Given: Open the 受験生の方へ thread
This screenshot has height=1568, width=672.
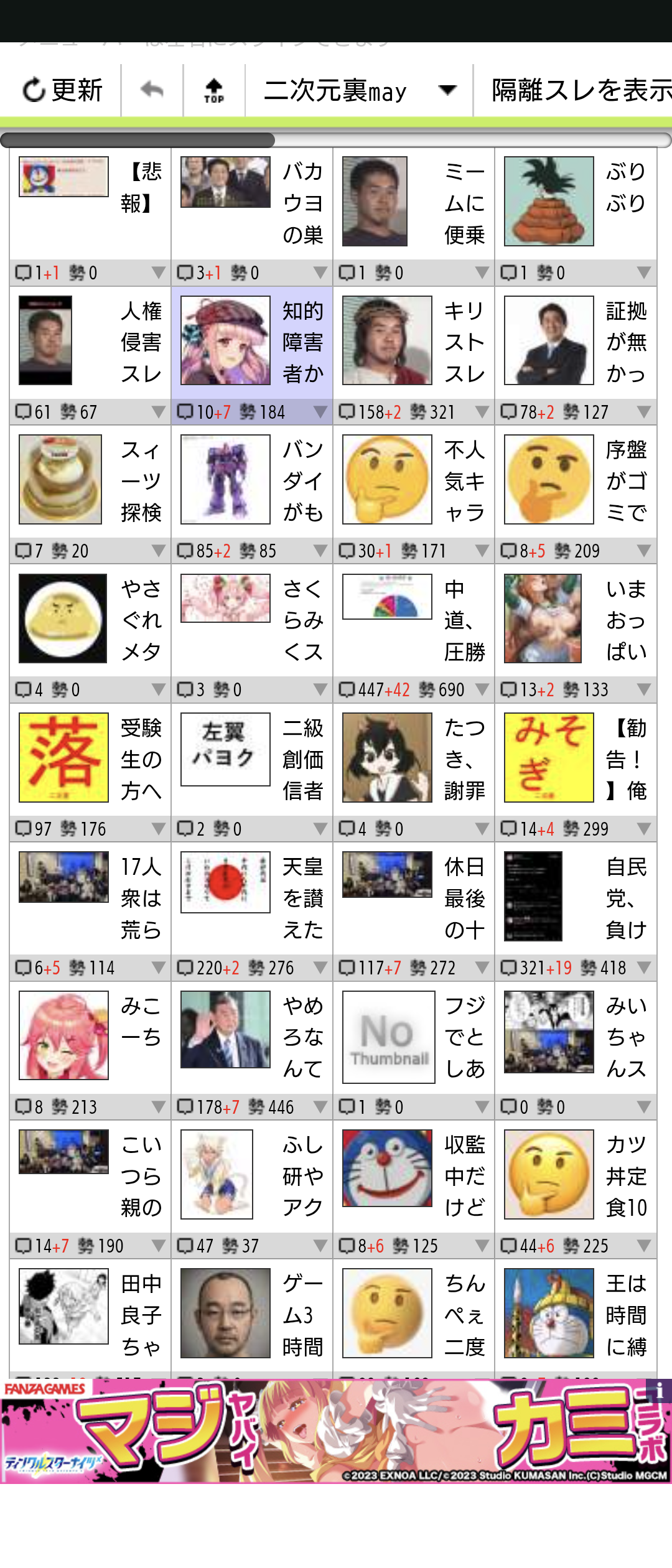Looking at the screenshot, I should (x=90, y=758).
